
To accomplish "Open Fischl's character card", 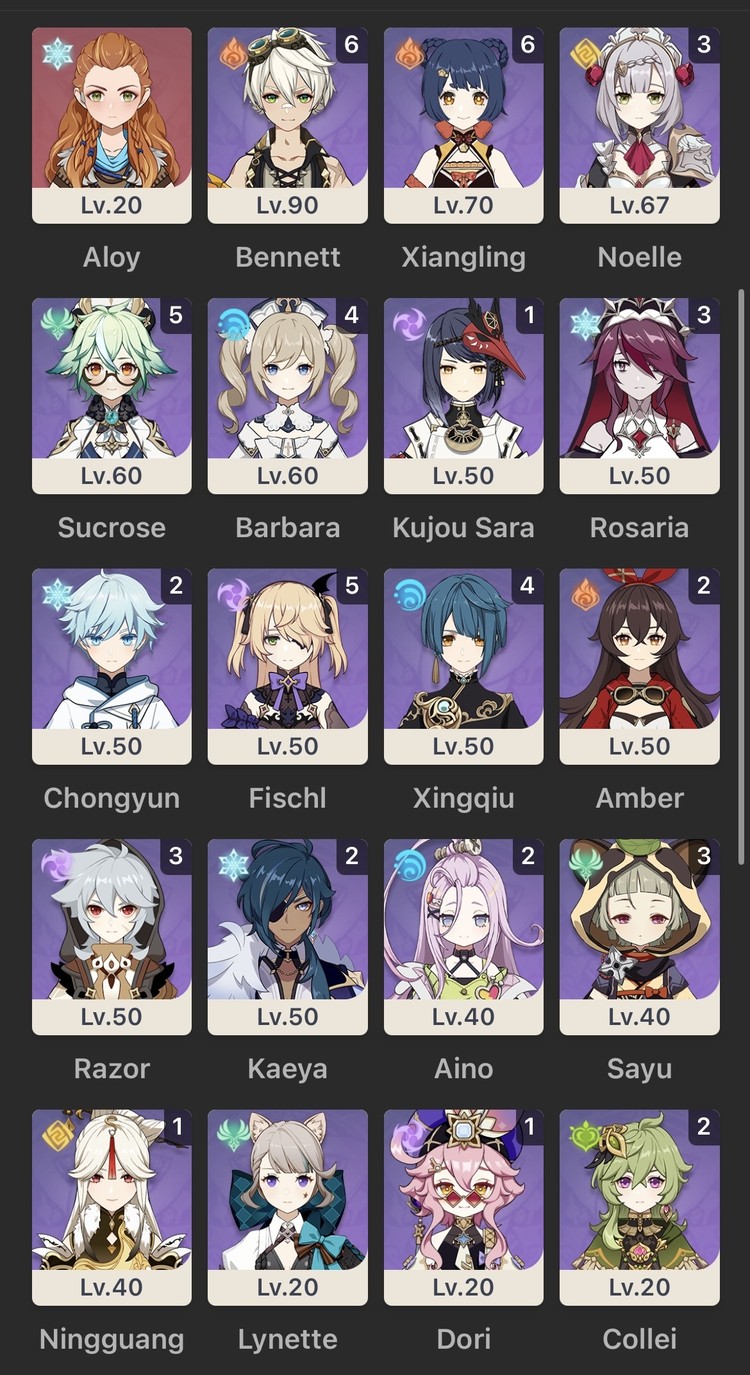I will coord(287,666).
